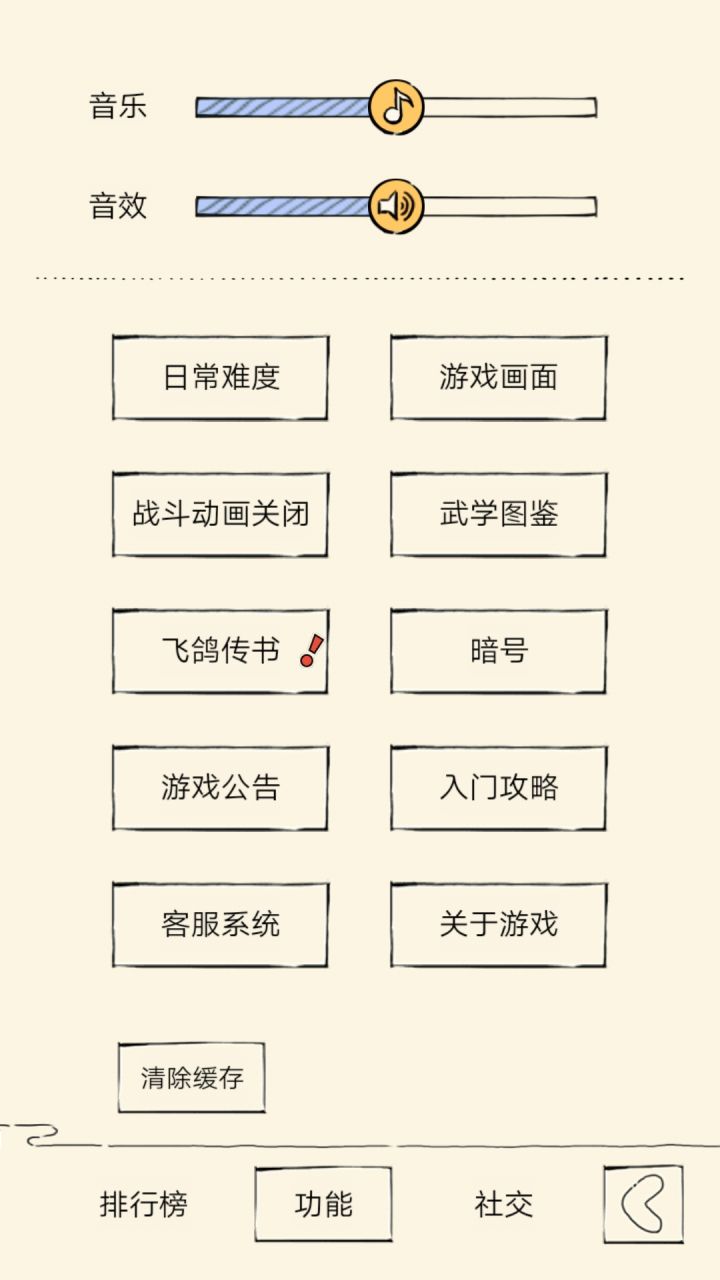View the 游戏公告 announcements
Screen dimensions: 720x1280
(x=220, y=787)
